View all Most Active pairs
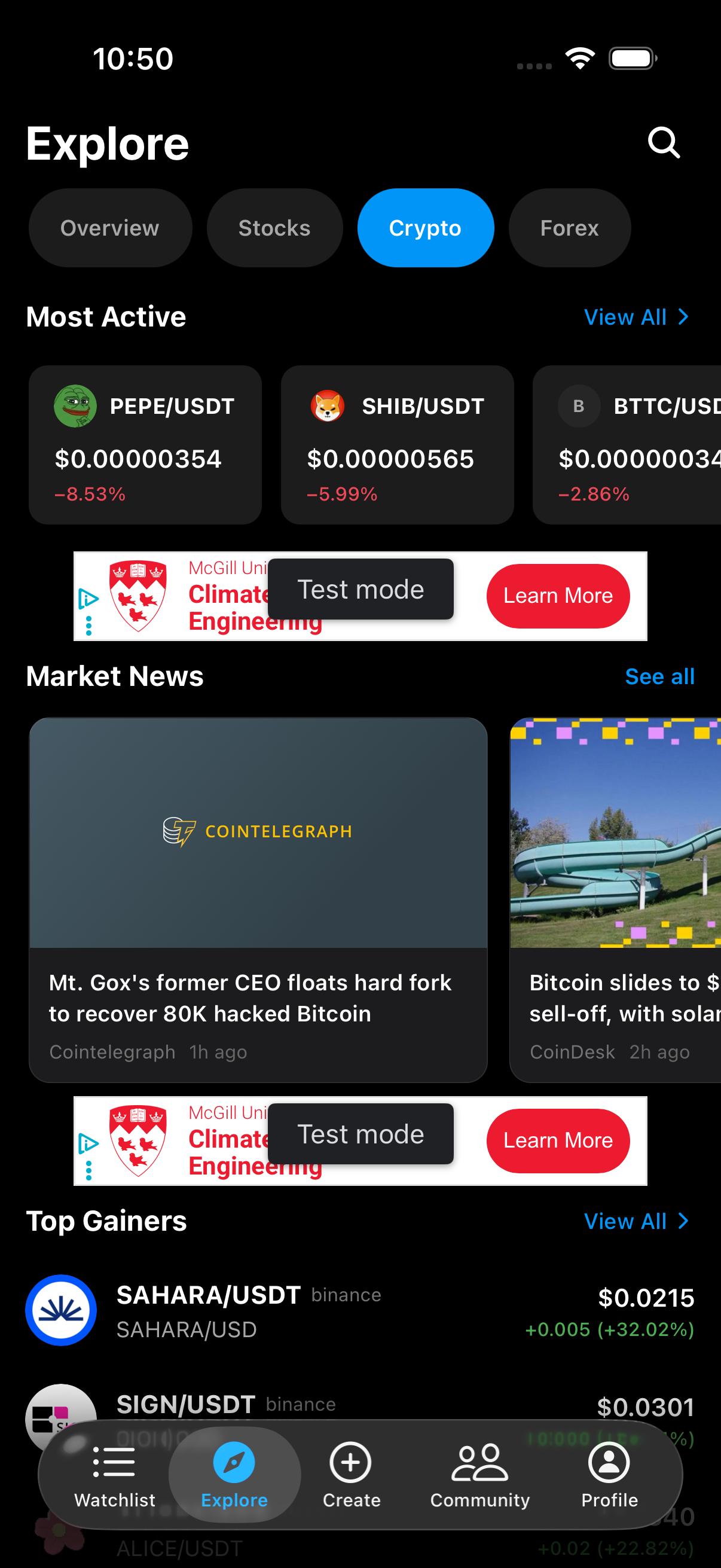This screenshot has width=721, height=1568. 636,317
